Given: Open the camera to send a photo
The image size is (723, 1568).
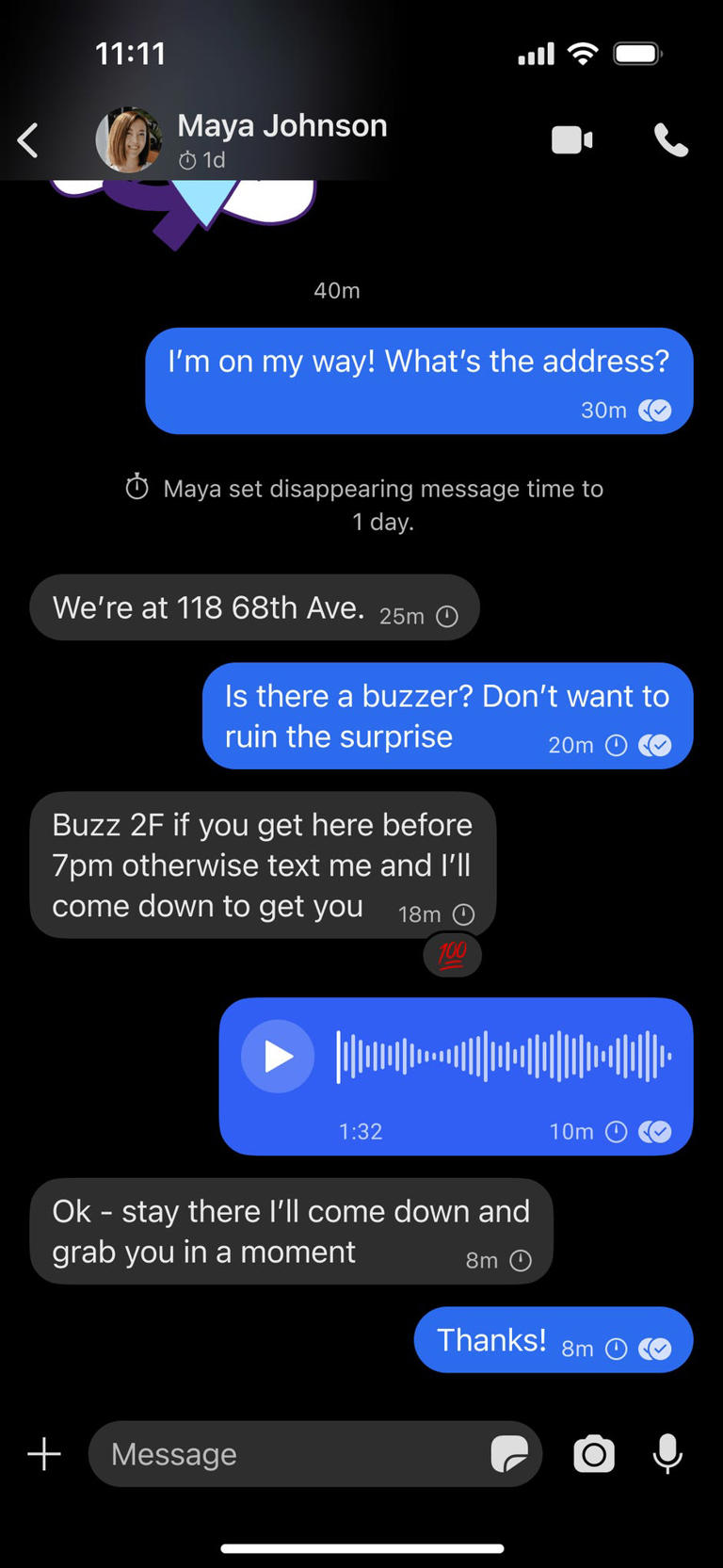Looking at the screenshot, I should (x=593, y=1454).
